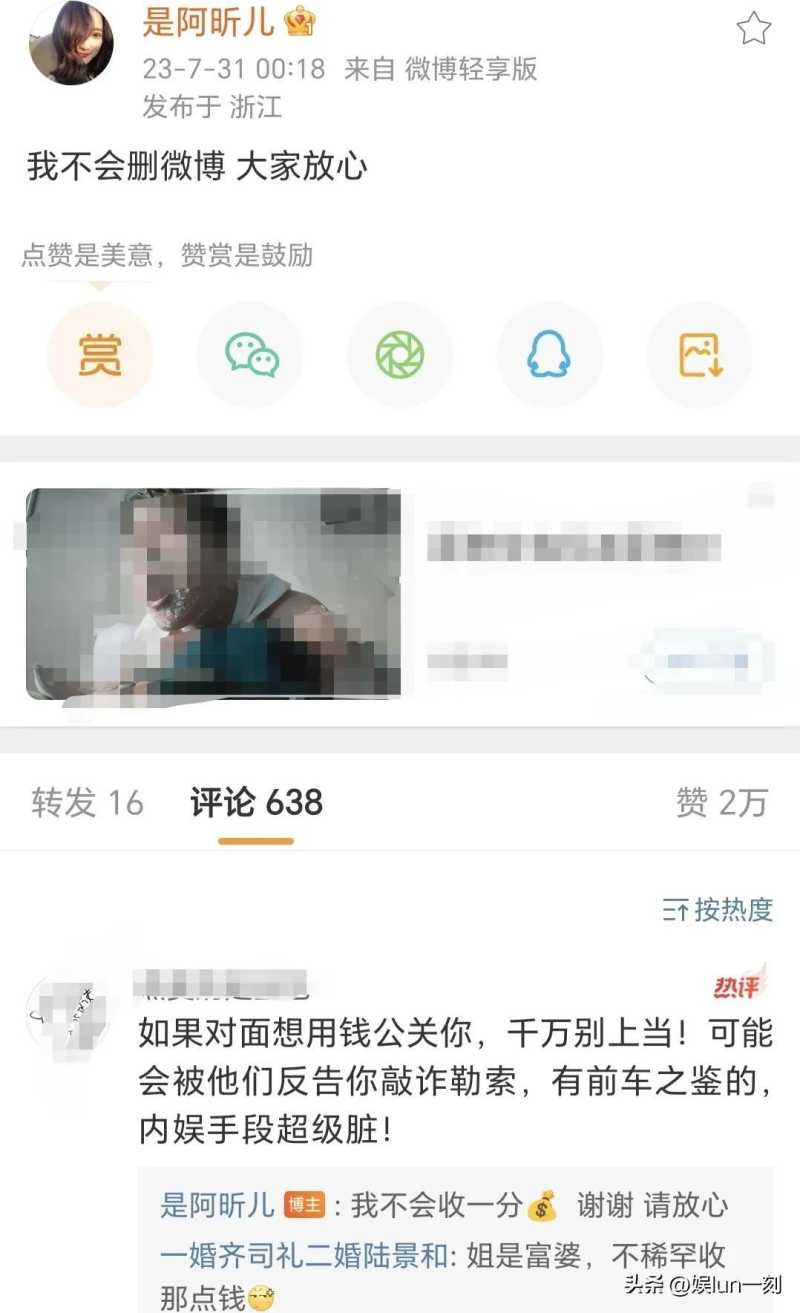Switch to the 评论 tab
This screenshot has height=1313, width=800.
(x=256, y=802)
